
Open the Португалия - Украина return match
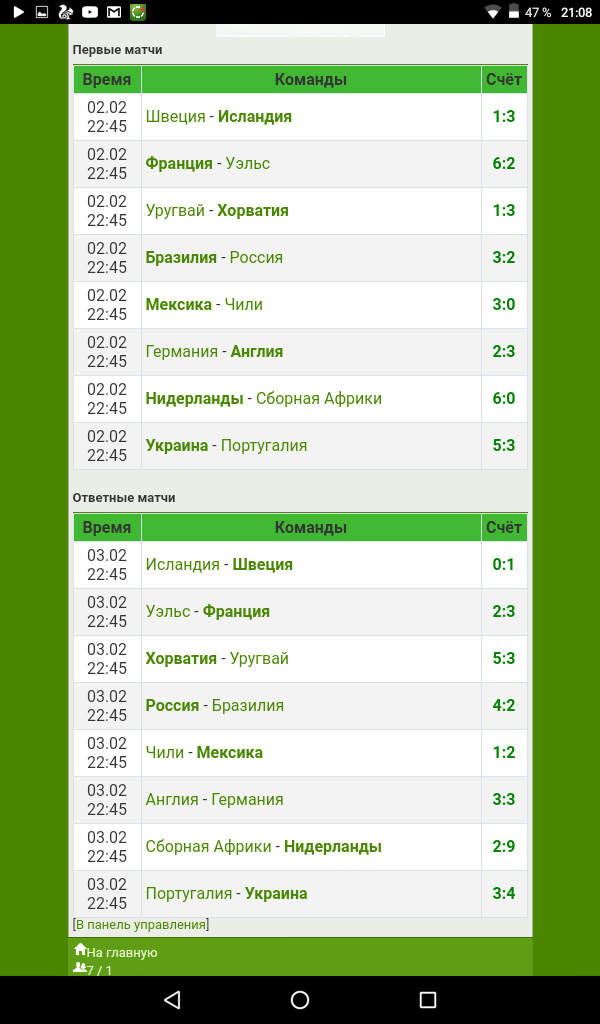tap(227, 894)
